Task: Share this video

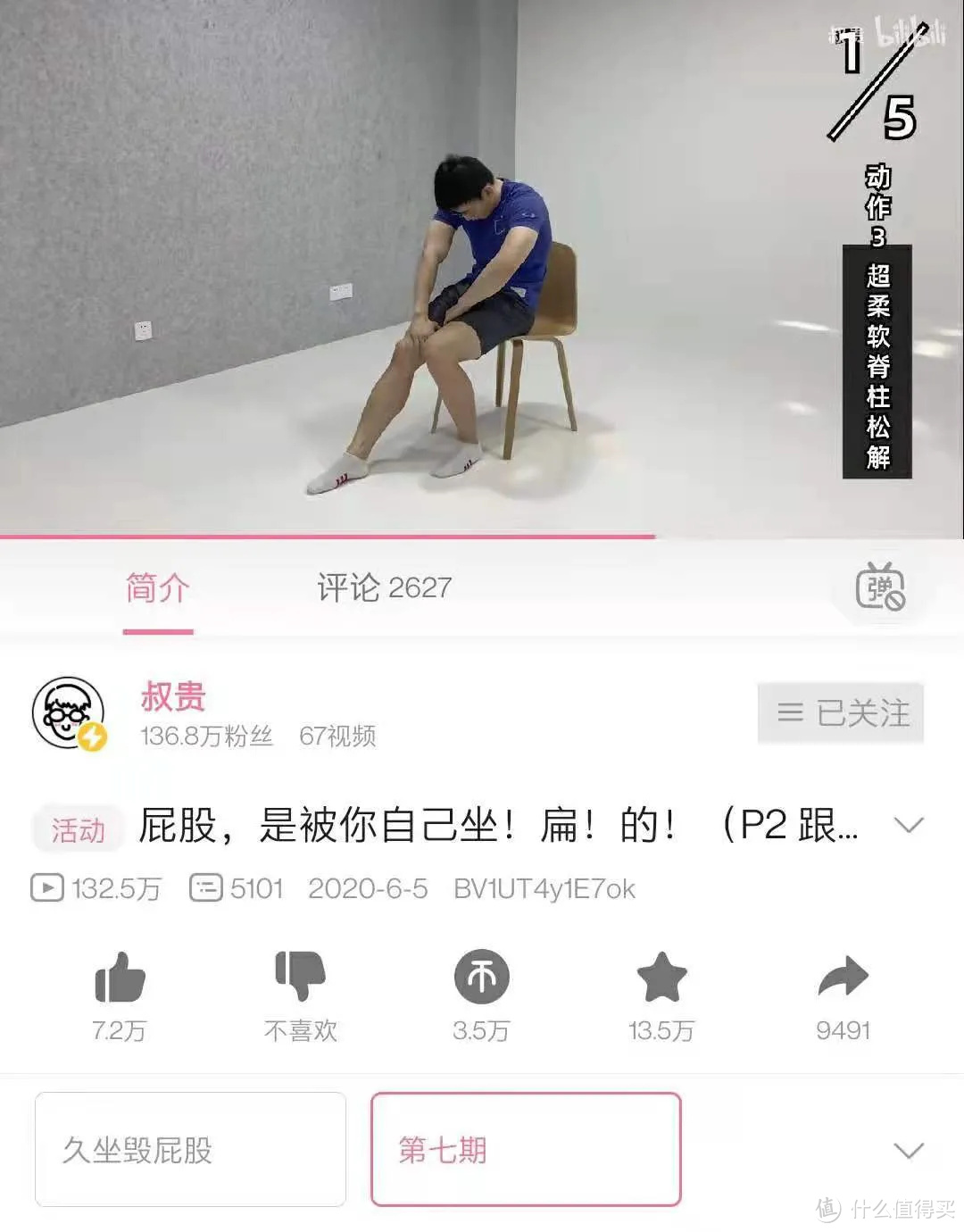Action: 843,978
